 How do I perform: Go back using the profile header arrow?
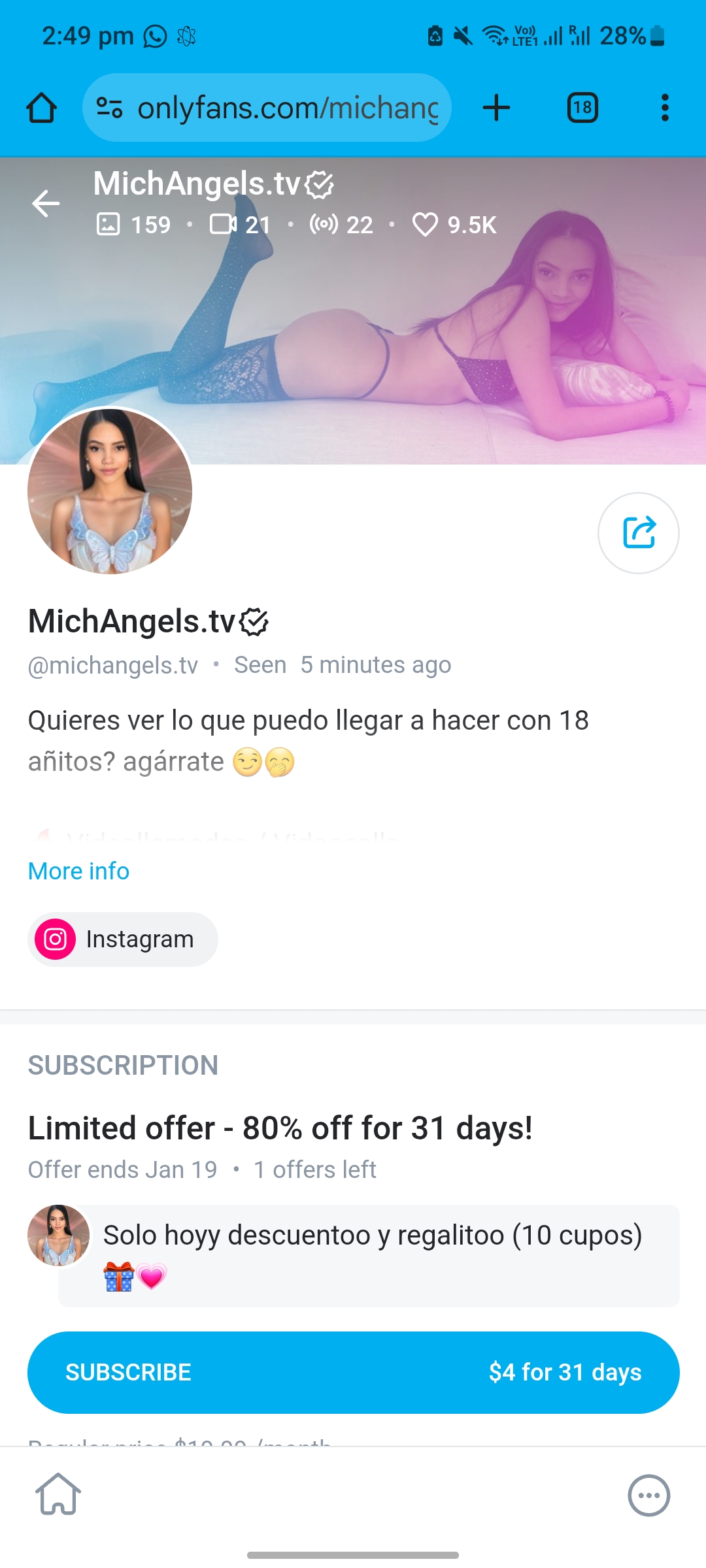tap(46, 203)
